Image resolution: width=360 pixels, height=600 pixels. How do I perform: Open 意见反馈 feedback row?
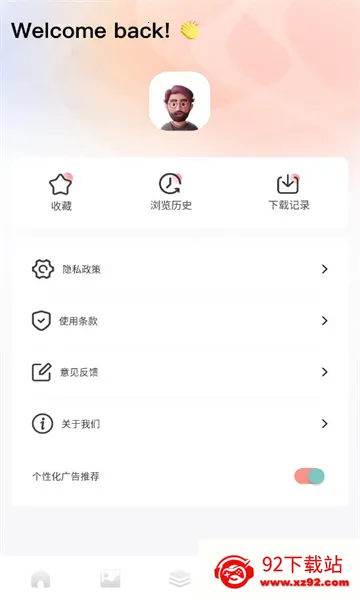pos(180,372)
